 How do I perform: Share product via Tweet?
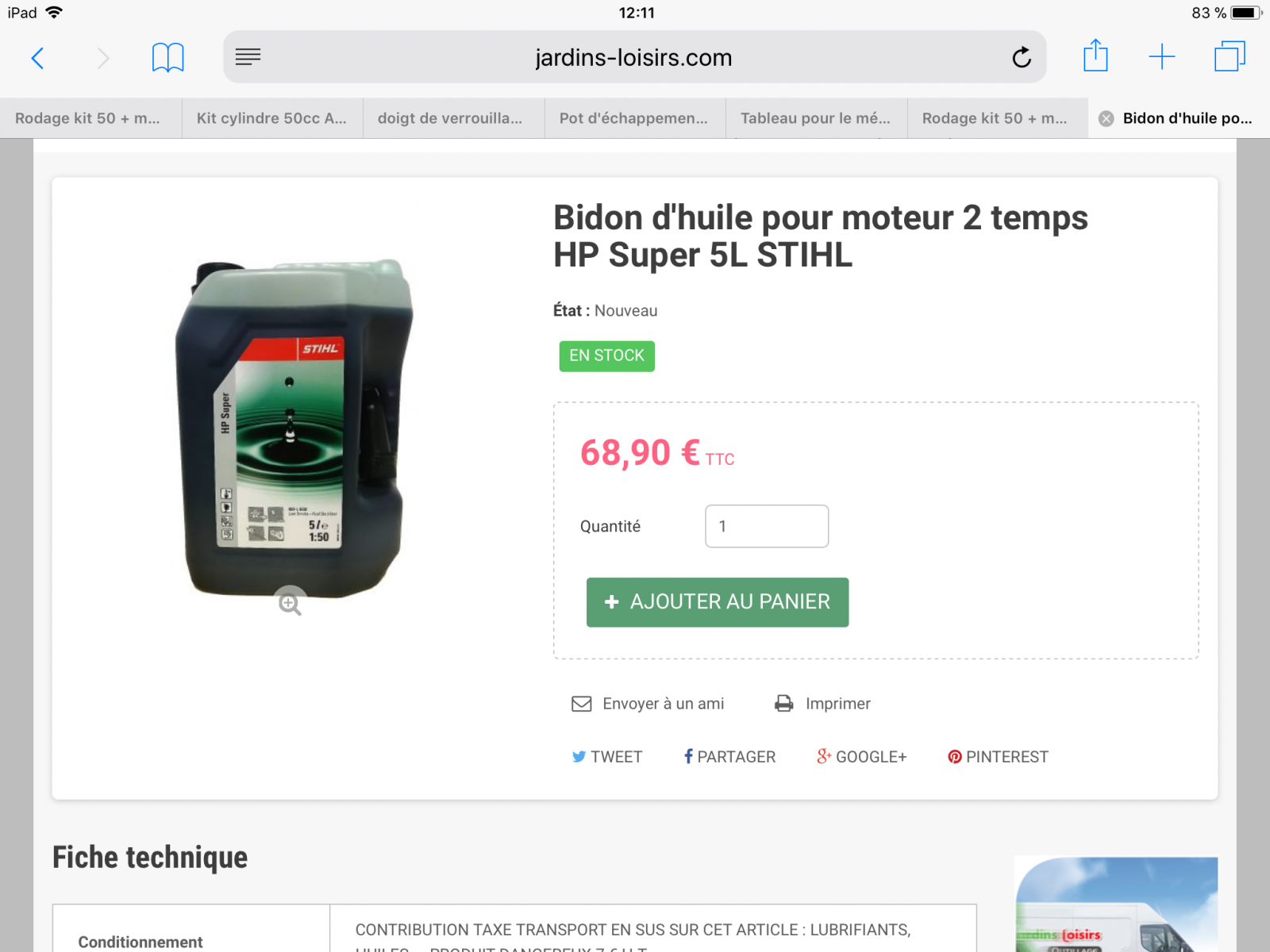607,757
